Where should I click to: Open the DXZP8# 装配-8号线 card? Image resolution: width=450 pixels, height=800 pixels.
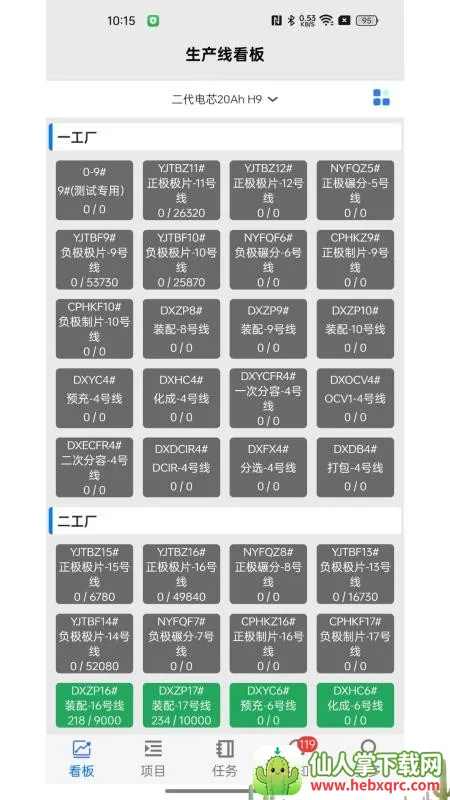coord(181,329)
